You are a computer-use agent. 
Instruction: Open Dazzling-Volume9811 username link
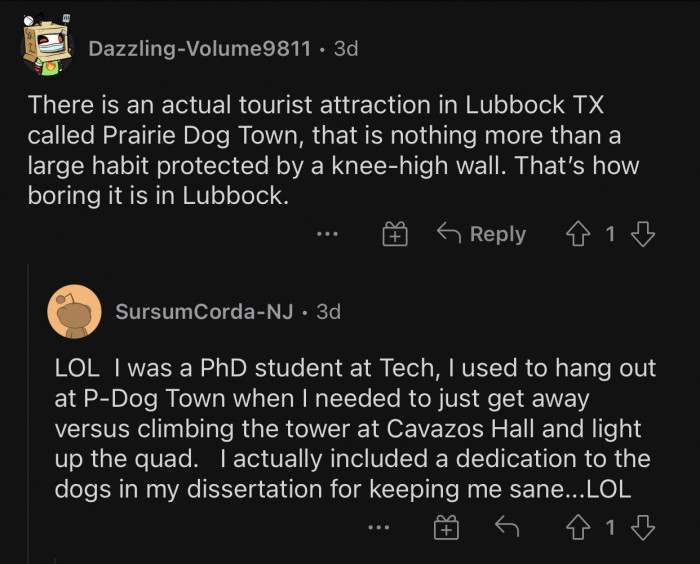tap(199, 49)
